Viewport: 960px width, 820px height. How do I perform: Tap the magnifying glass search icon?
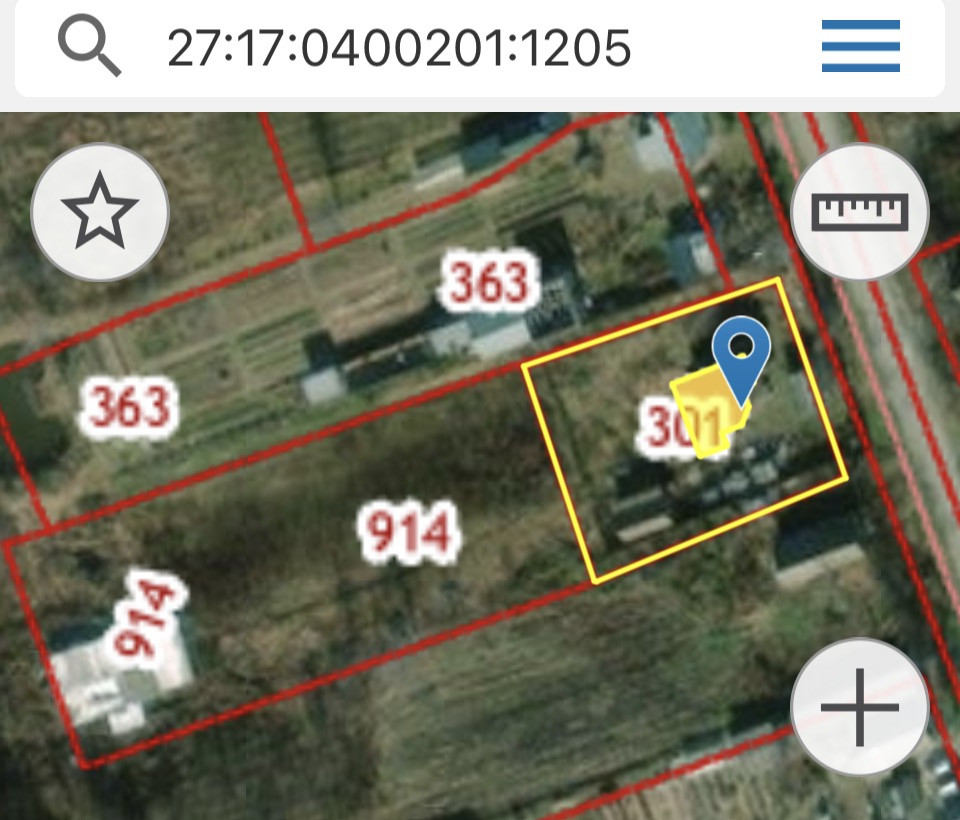point(89,46)
